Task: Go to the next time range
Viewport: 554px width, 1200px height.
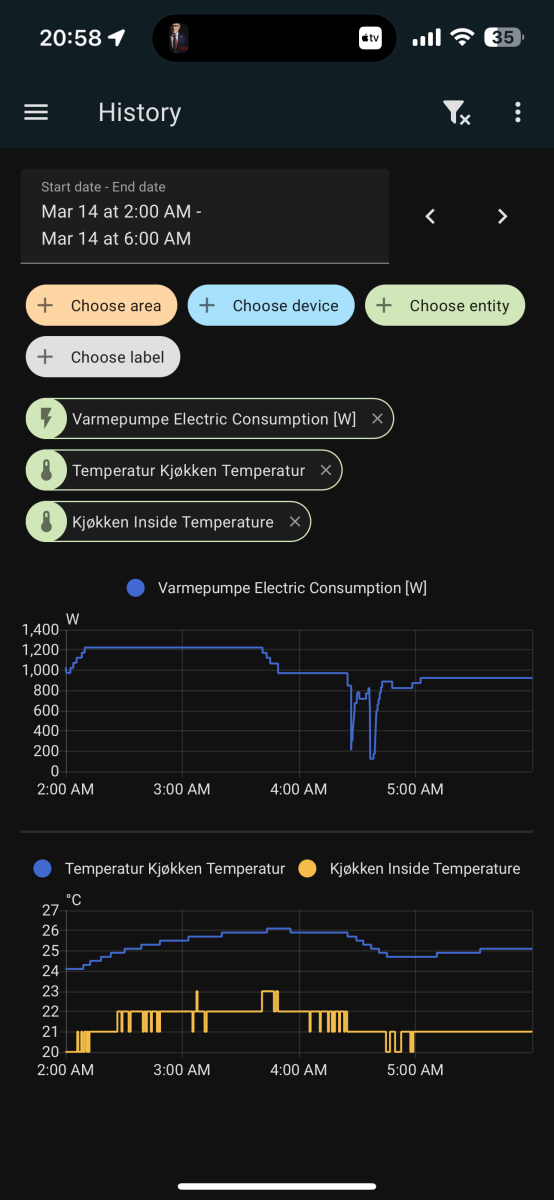Action: point(503,216)
